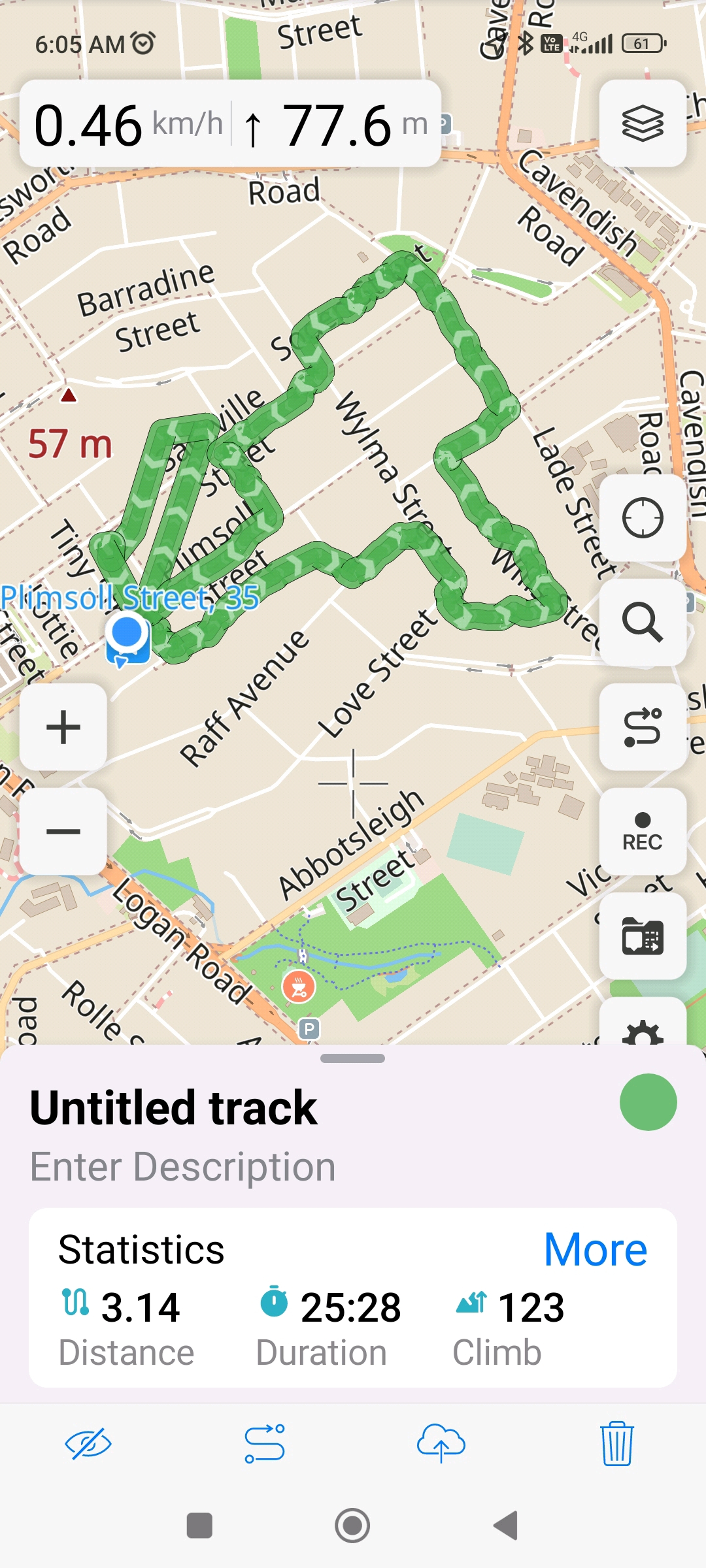Build a route from this track
This screenshot has height=1568, width=706.
coord(265,1444)
